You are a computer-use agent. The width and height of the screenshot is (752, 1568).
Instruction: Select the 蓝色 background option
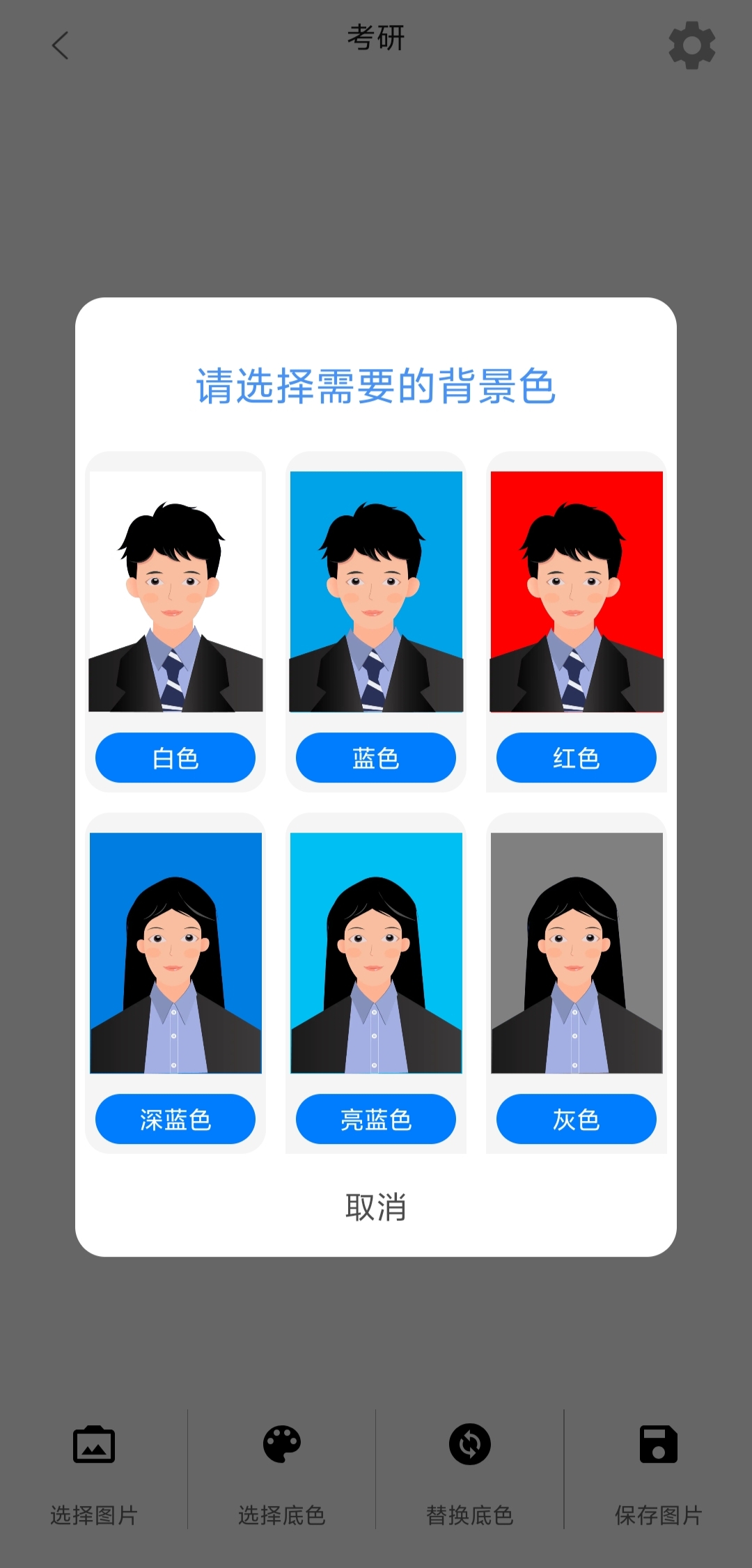coord(376,758)
